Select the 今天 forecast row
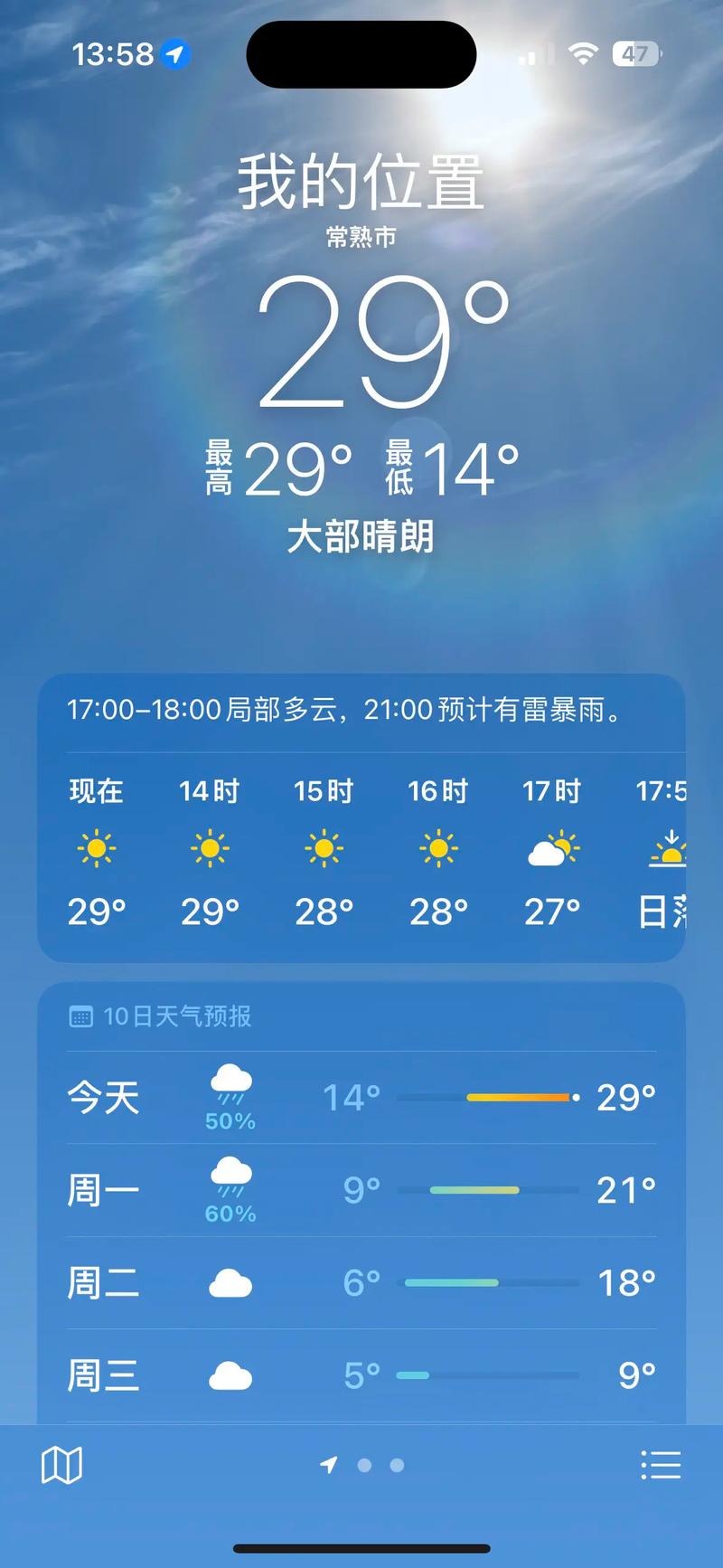Screen dimensions: 723x1568 [x=361, y=1097]
